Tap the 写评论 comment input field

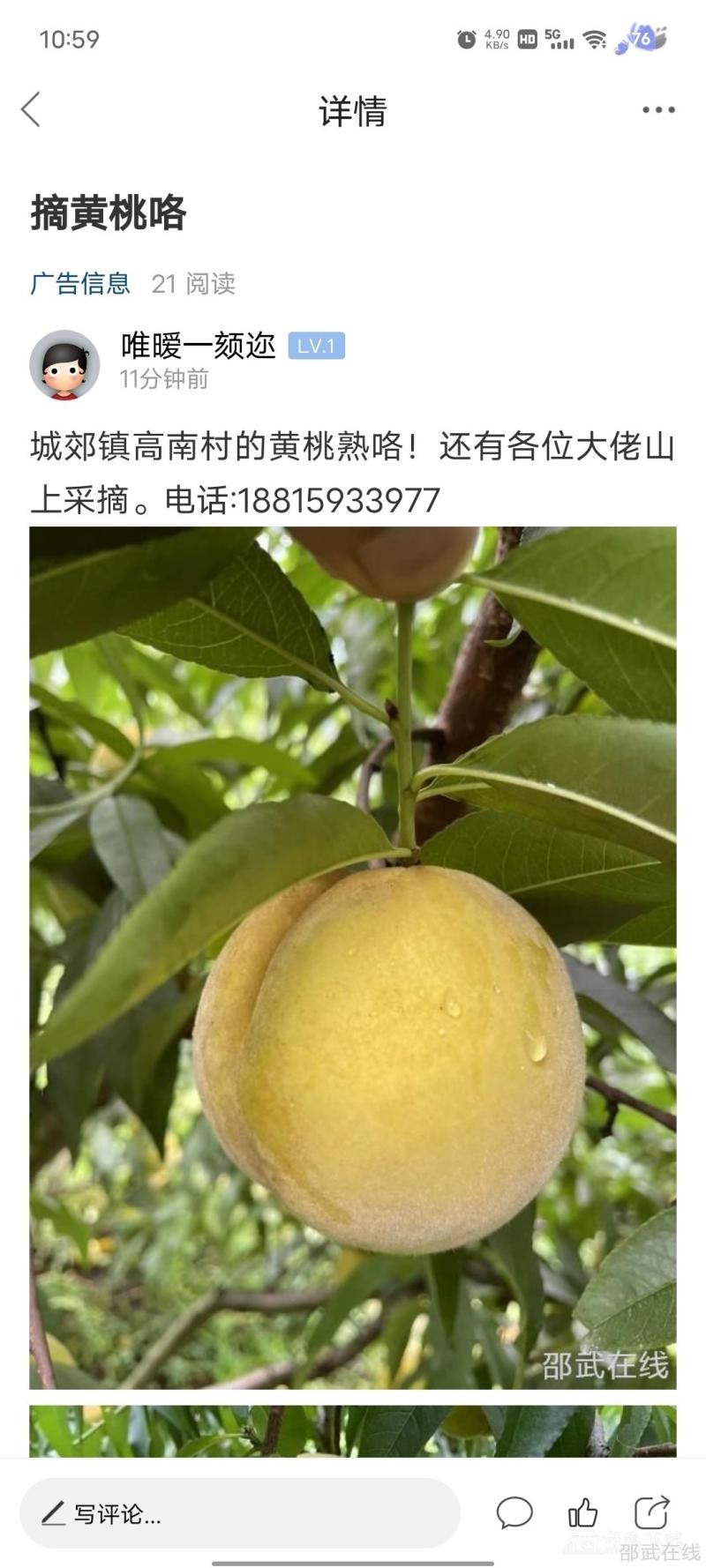click(x=240, y=1514)
